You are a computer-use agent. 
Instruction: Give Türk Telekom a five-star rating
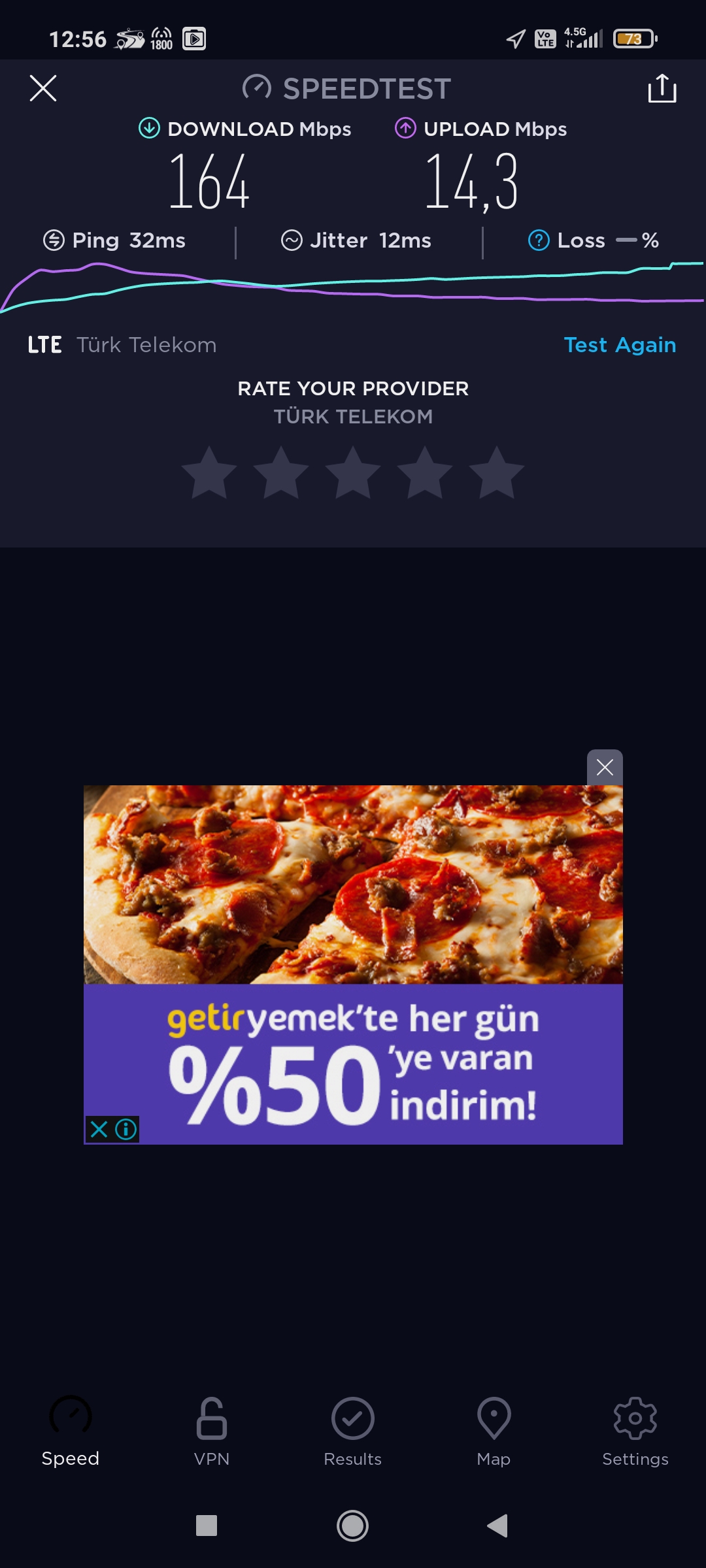pyautogui.click(x=497, y=473)
